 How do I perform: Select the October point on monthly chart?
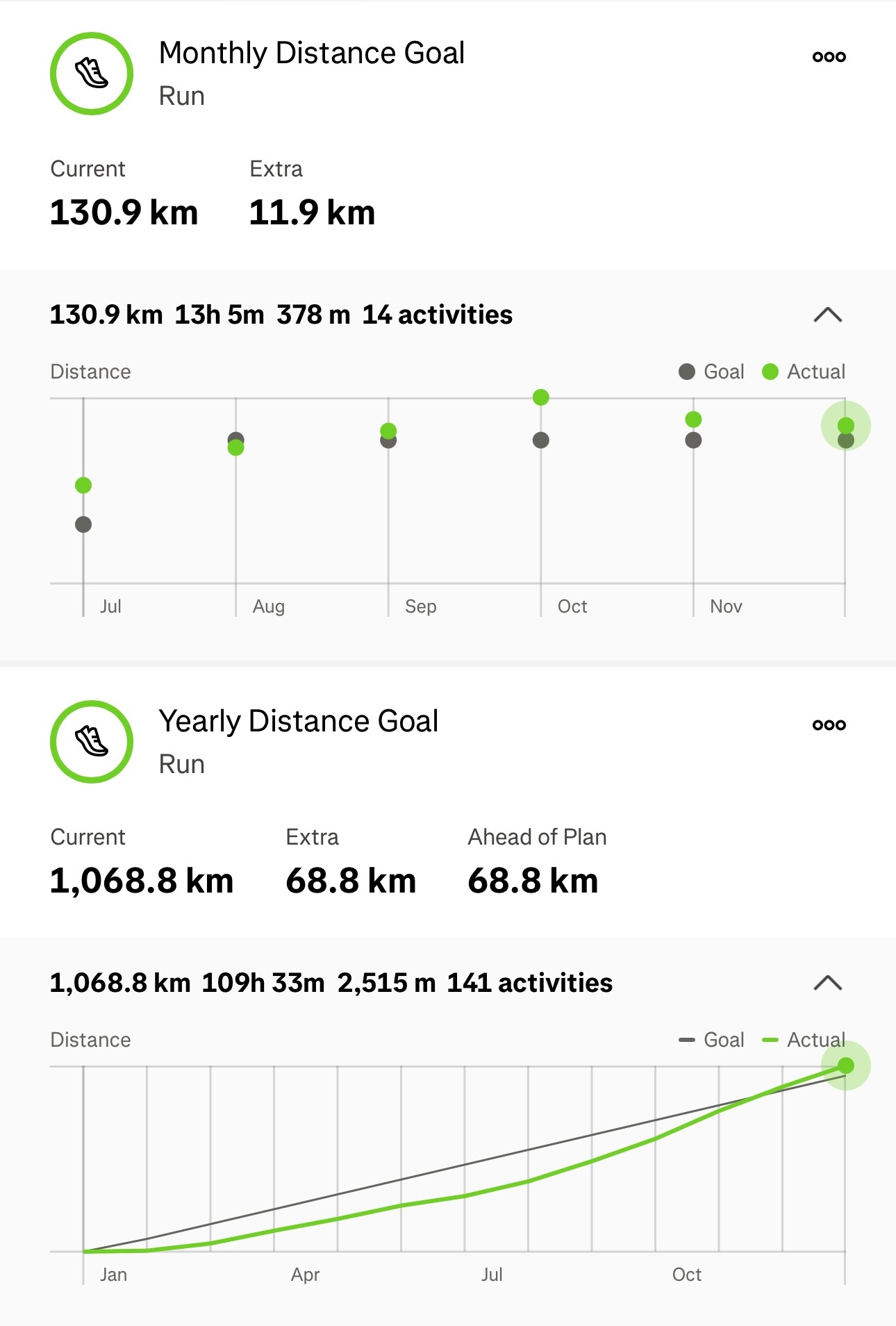[540, 398]
